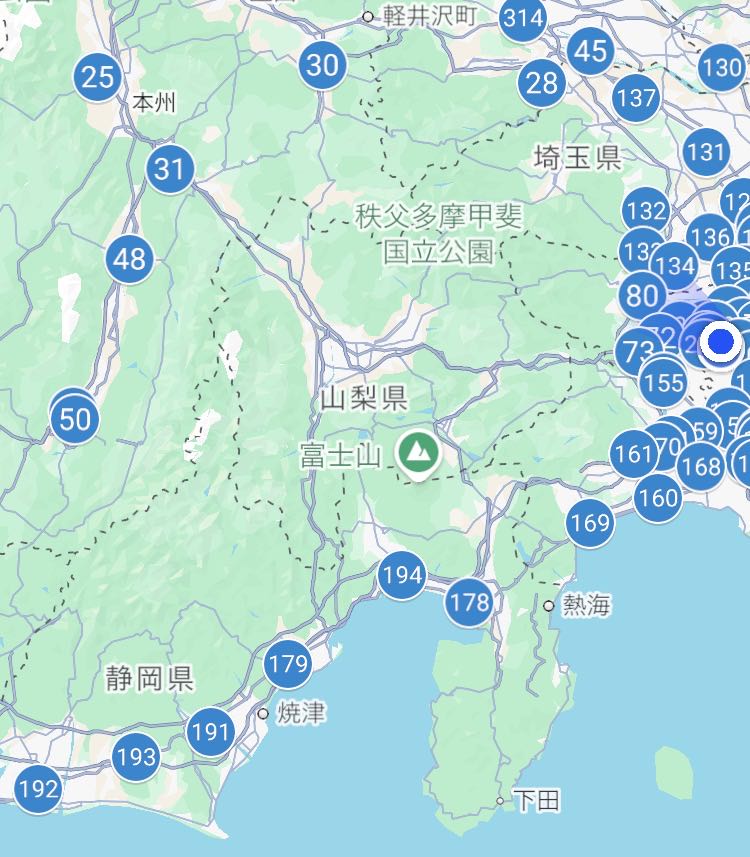Tap map marker 314

522,19
